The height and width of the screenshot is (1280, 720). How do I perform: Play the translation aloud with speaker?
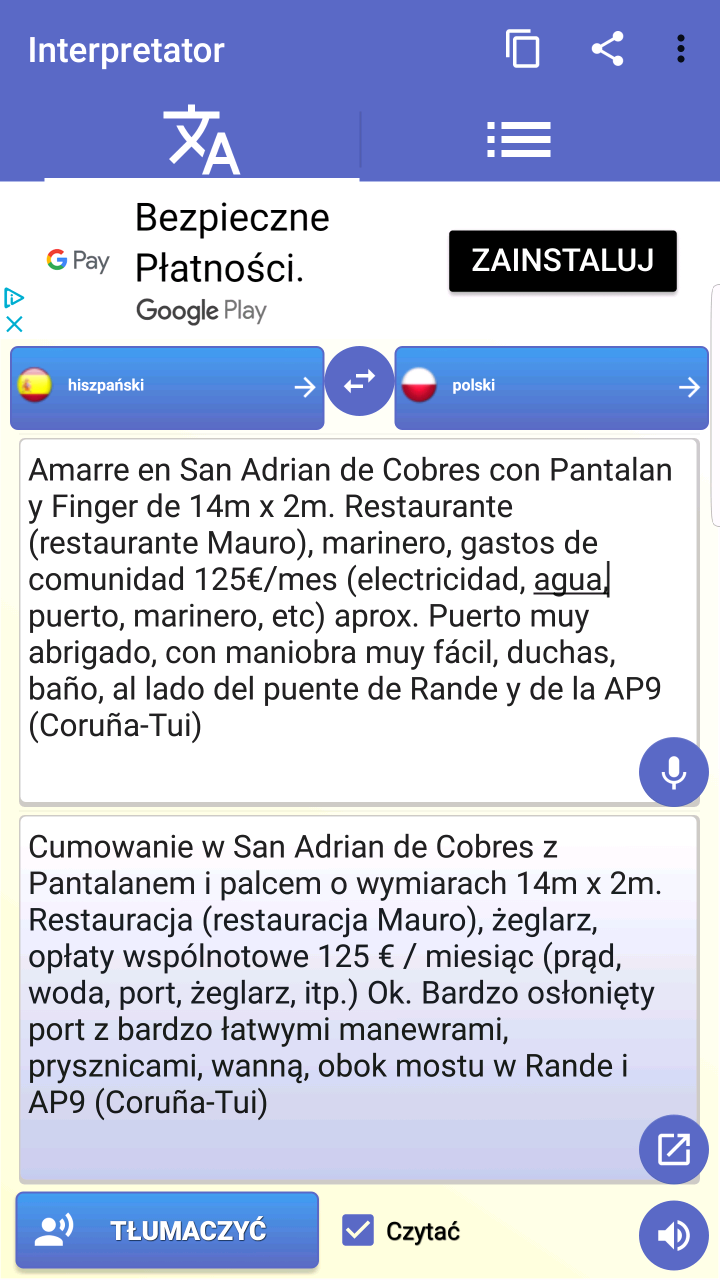[674, 1236]
